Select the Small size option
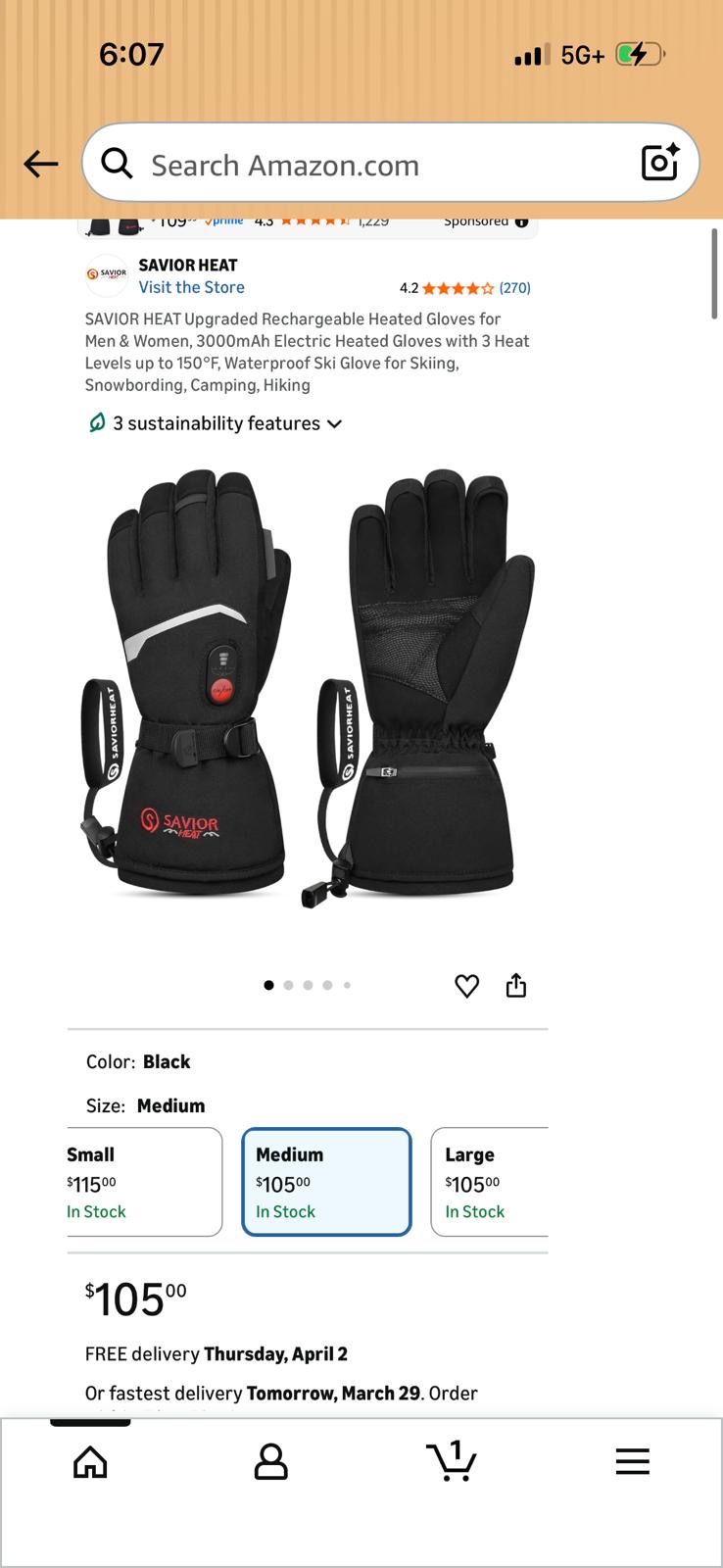The width and height of the screenshot is (723, 1568). pyautogui.click(x=142, y=1182)
